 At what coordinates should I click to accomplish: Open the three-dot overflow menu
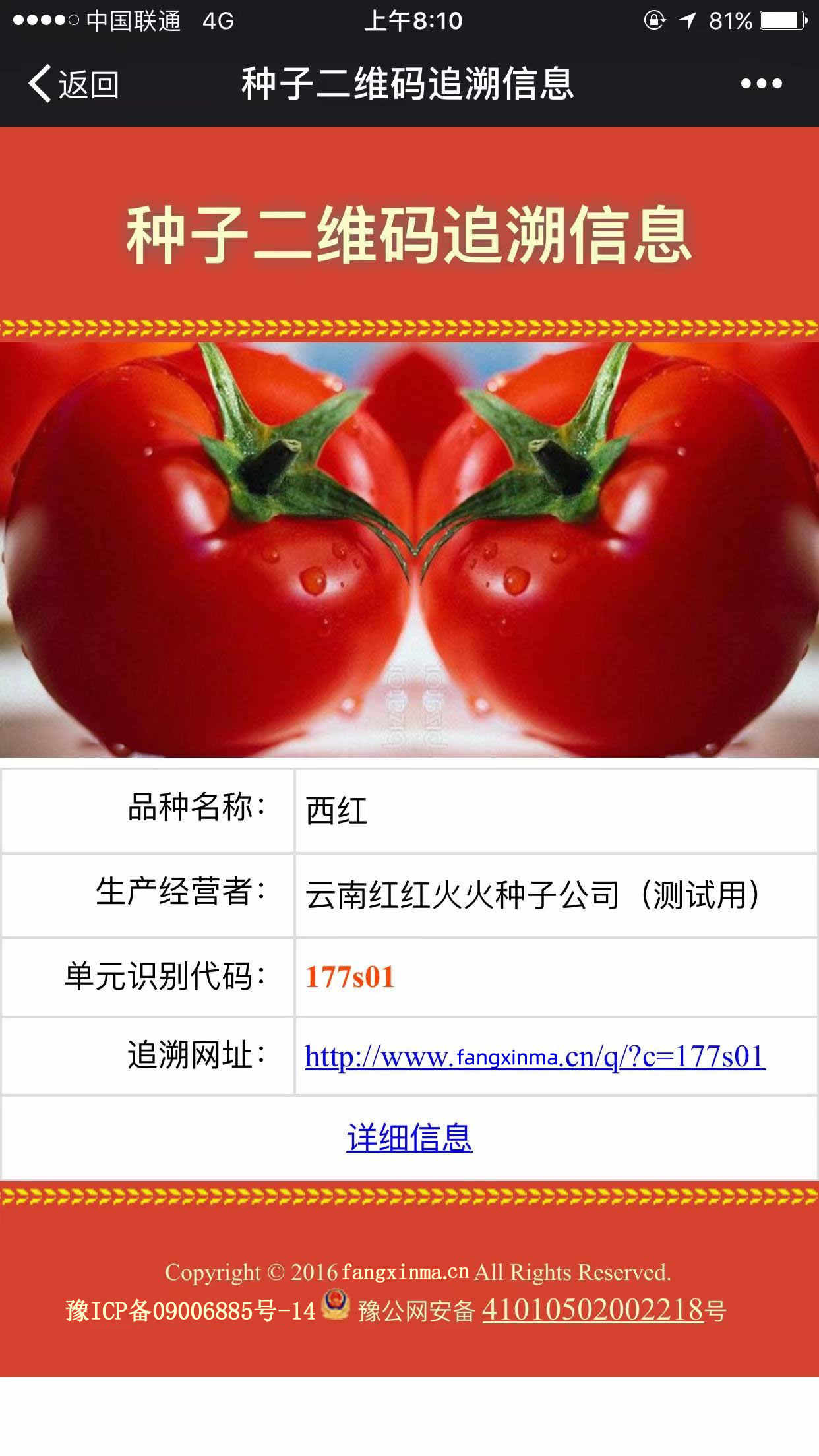pos(761,84)
